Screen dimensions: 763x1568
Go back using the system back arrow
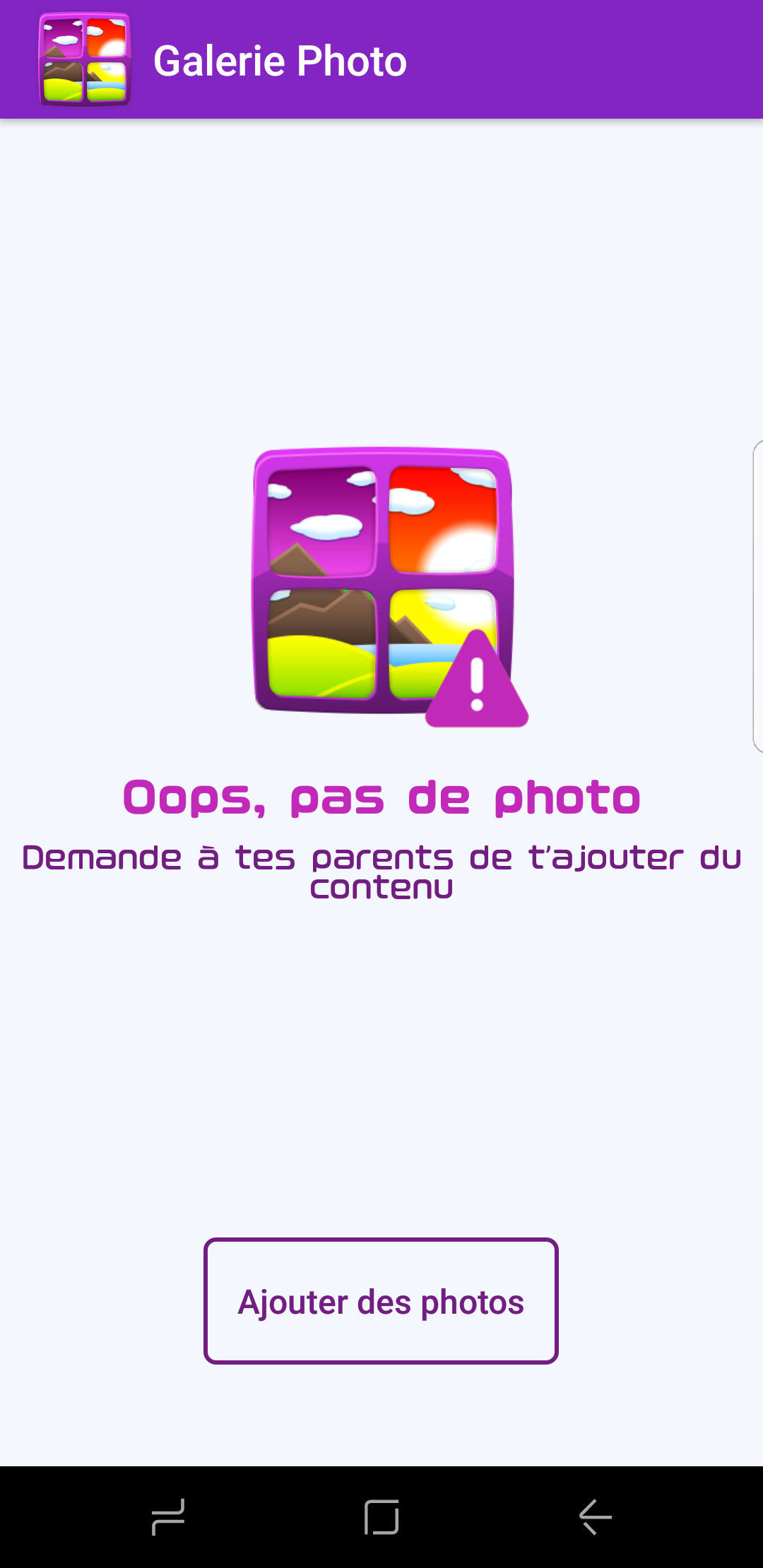coord(595,1516)
